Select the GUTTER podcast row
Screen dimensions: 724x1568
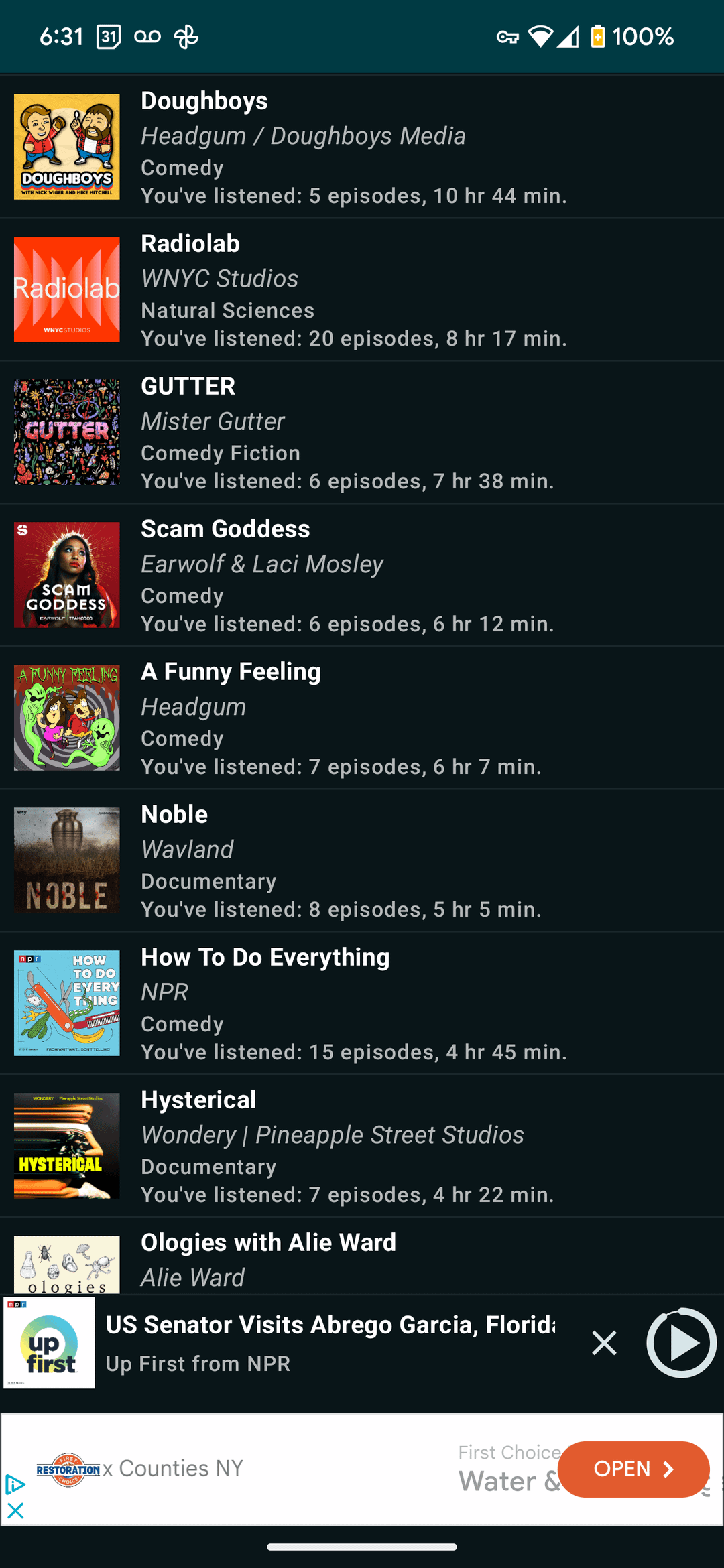point(362,433)
